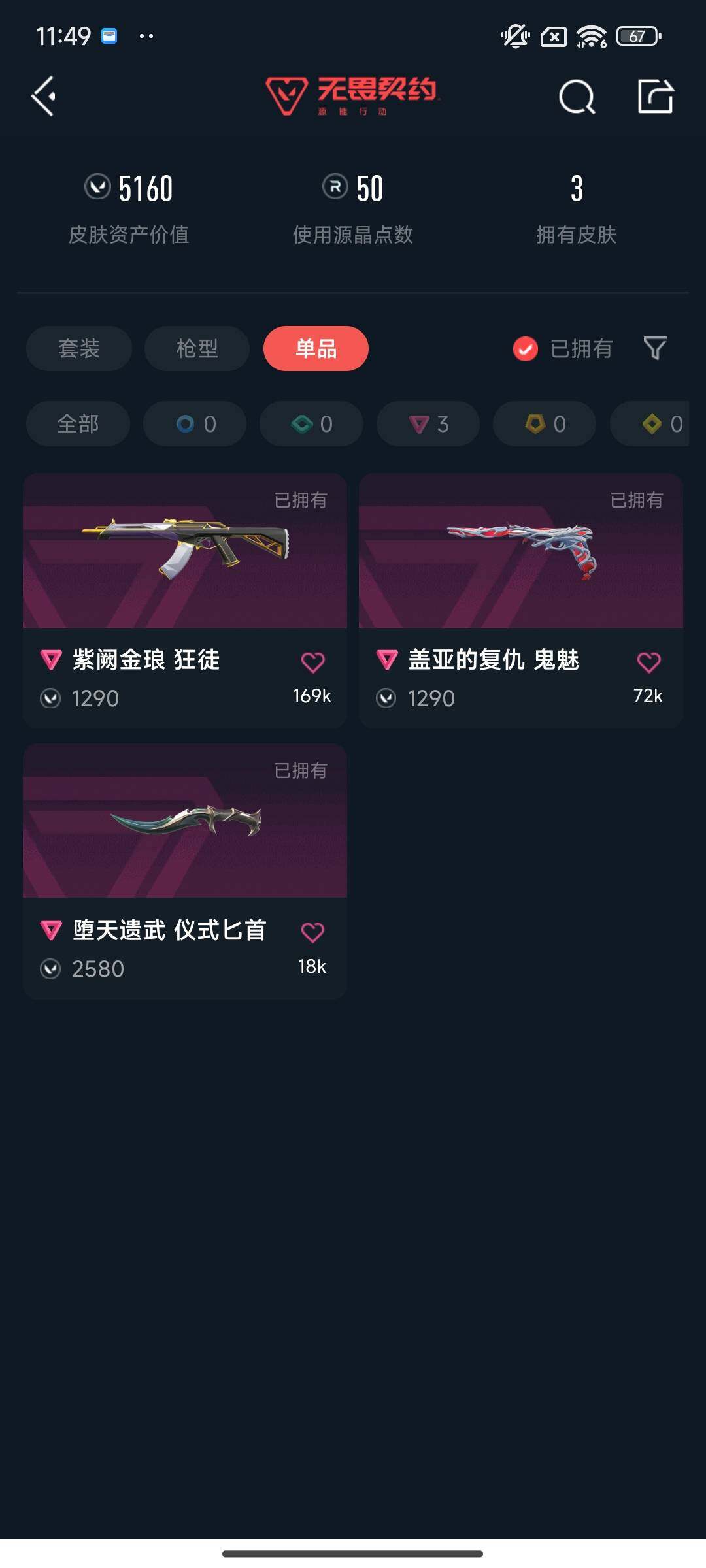706x1568 pixels.
Task: Switch to the 套装 tab
Action: [78, 349]
